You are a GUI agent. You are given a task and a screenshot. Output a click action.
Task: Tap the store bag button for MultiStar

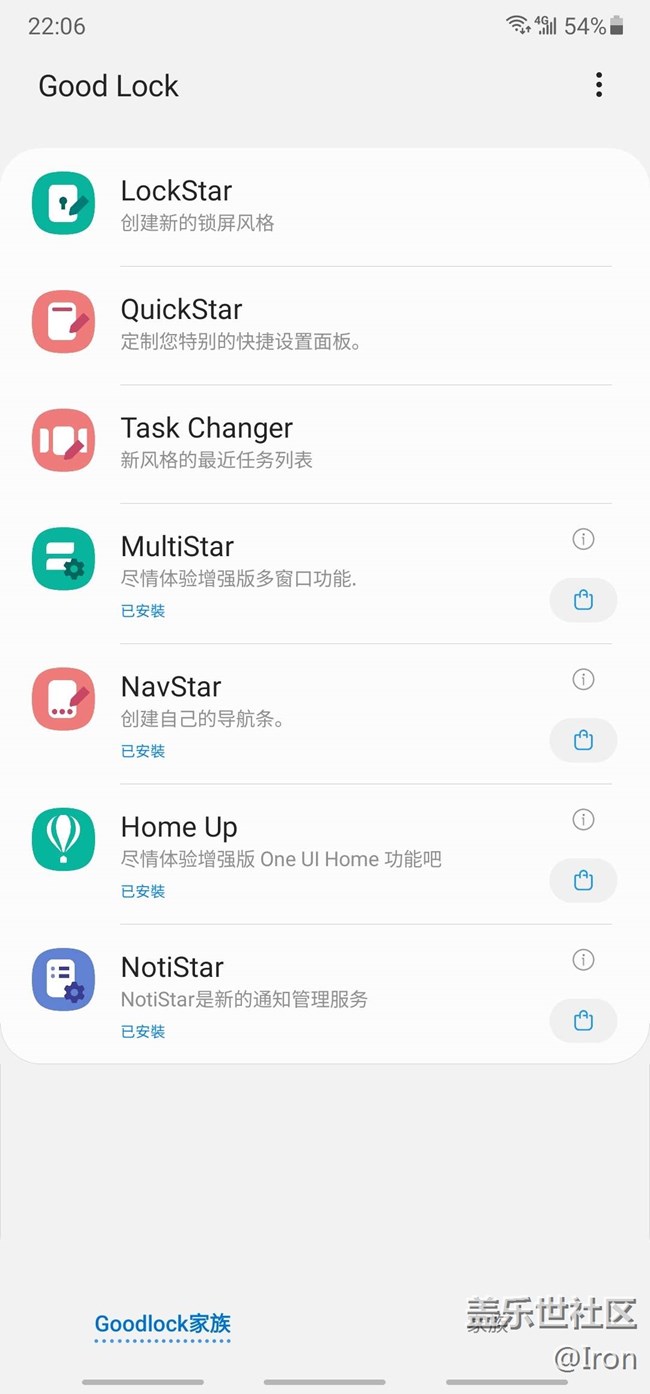[x=584, y=600]
